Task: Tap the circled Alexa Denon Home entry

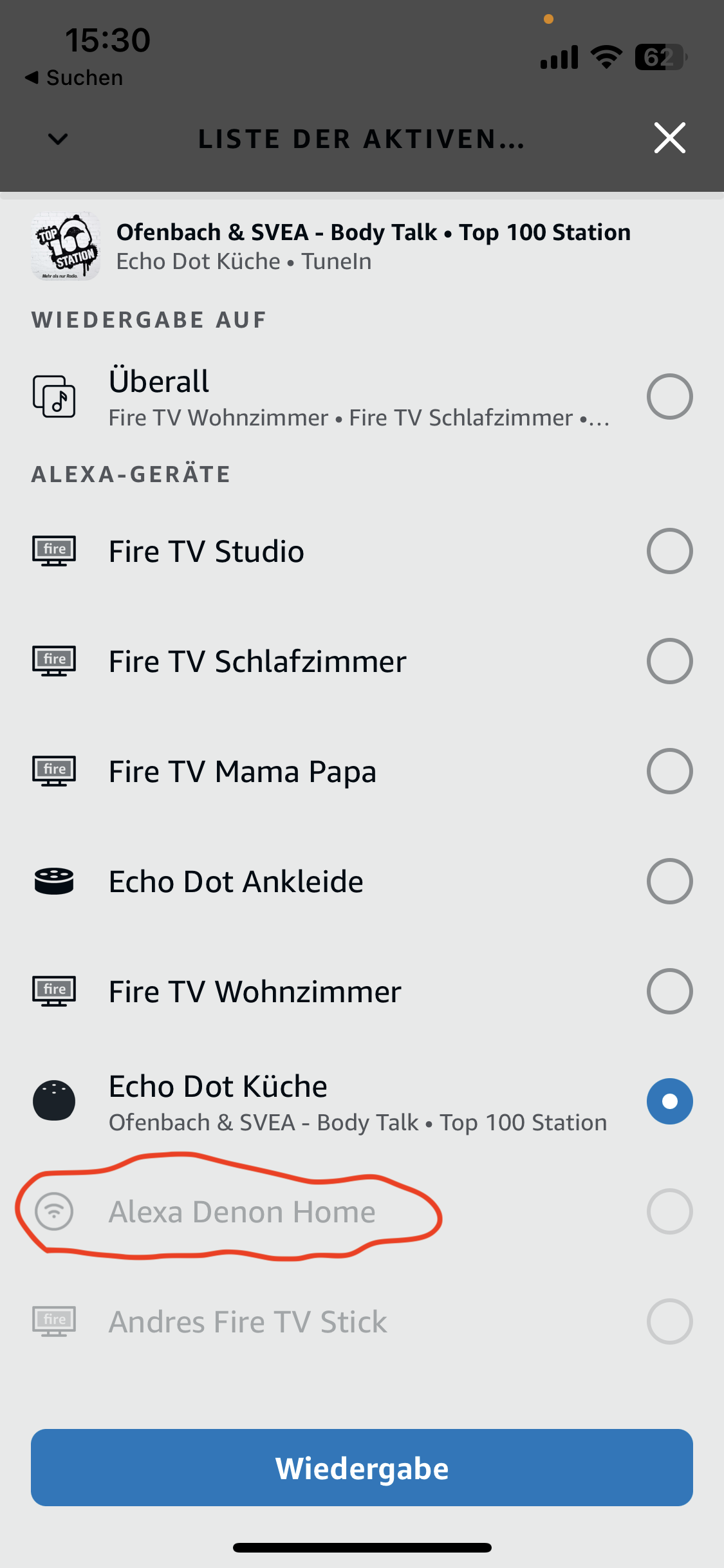Action: (x=243, y=1211)
